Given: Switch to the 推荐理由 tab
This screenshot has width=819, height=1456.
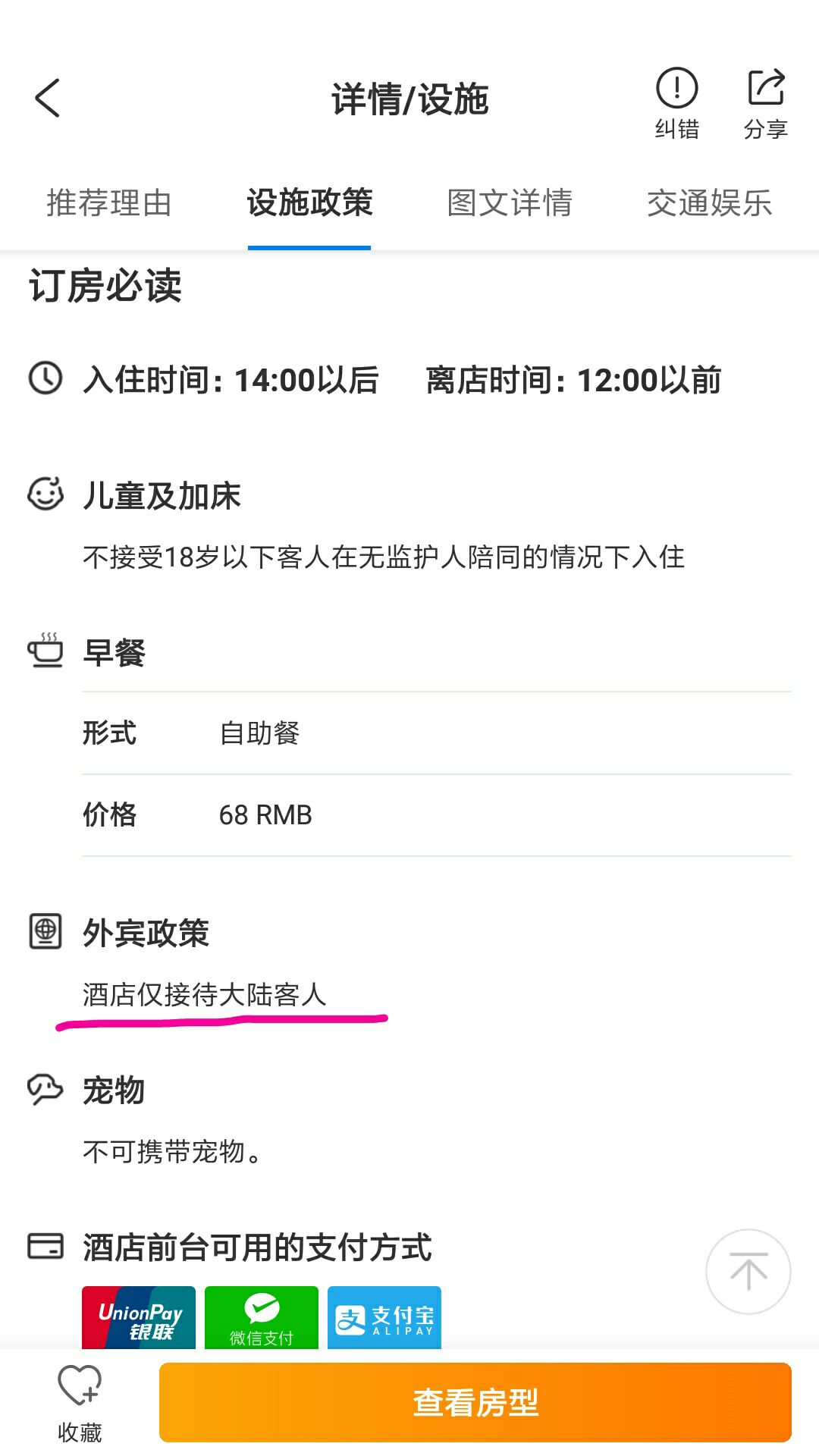Looking at the screenshot, I should [109, 203].
